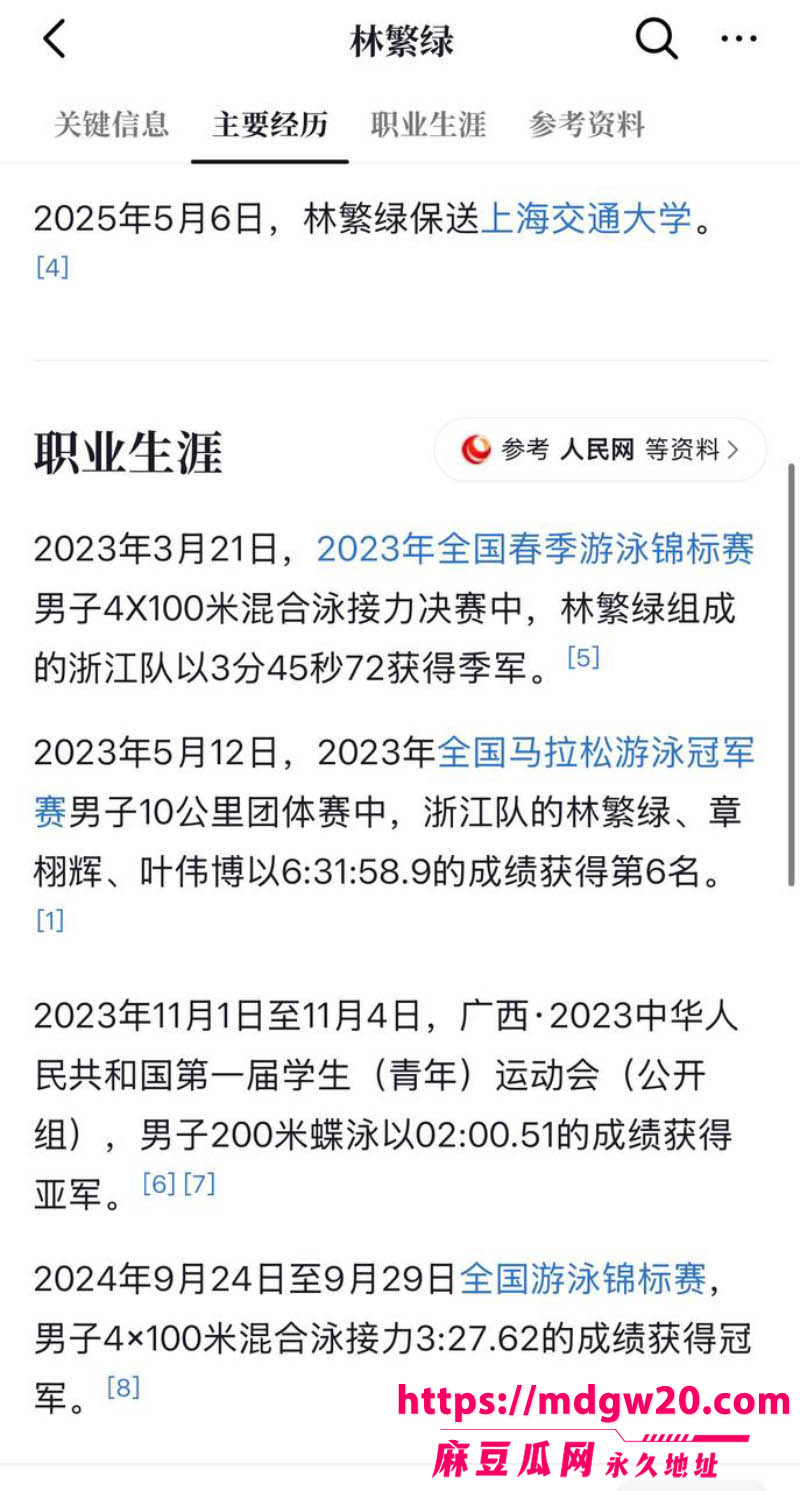800x1491 pixels.
Task: Open 参考 人民网 等资料 sources button
Action: coord(600,450)
